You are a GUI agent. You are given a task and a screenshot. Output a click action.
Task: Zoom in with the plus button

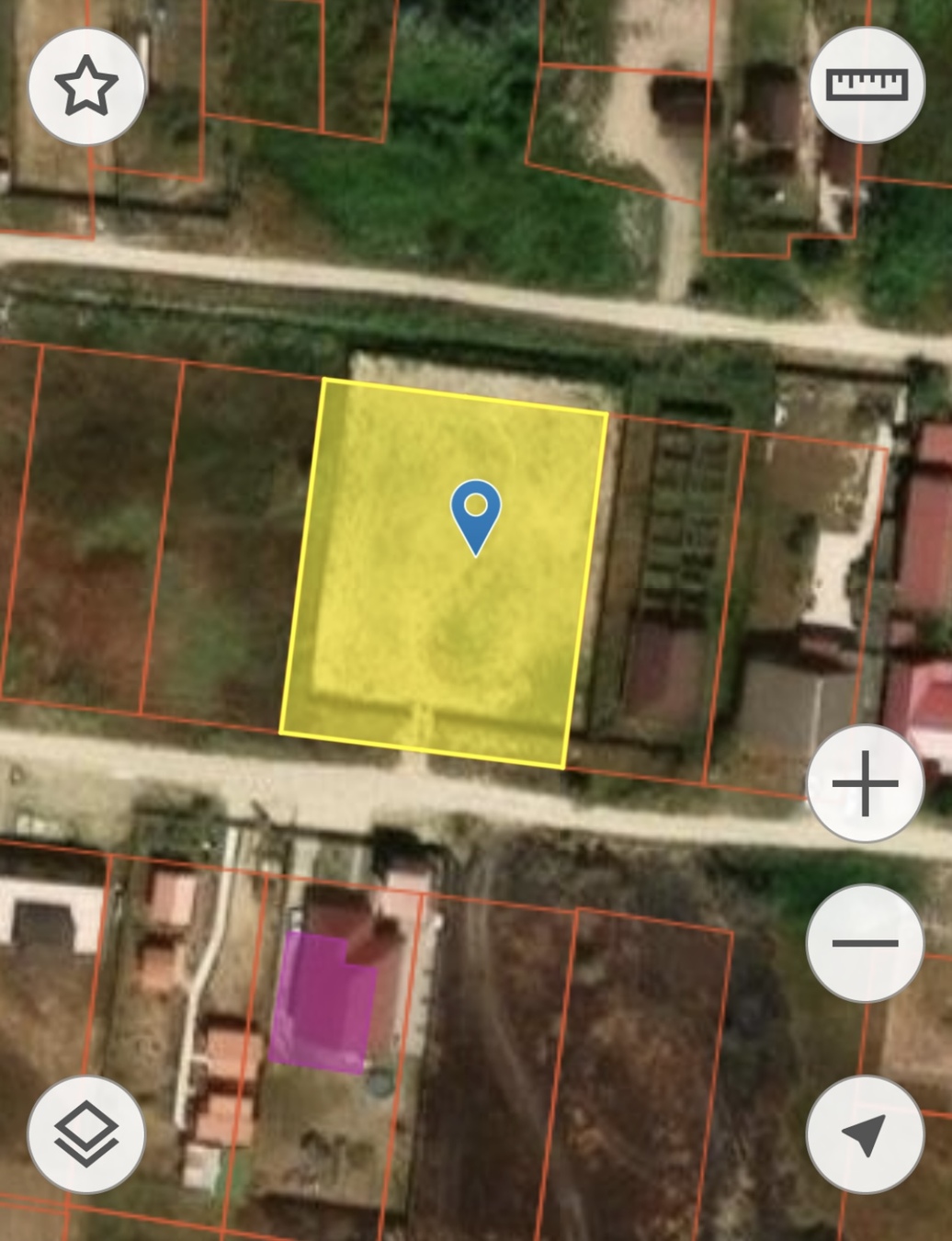click(865, 783)
